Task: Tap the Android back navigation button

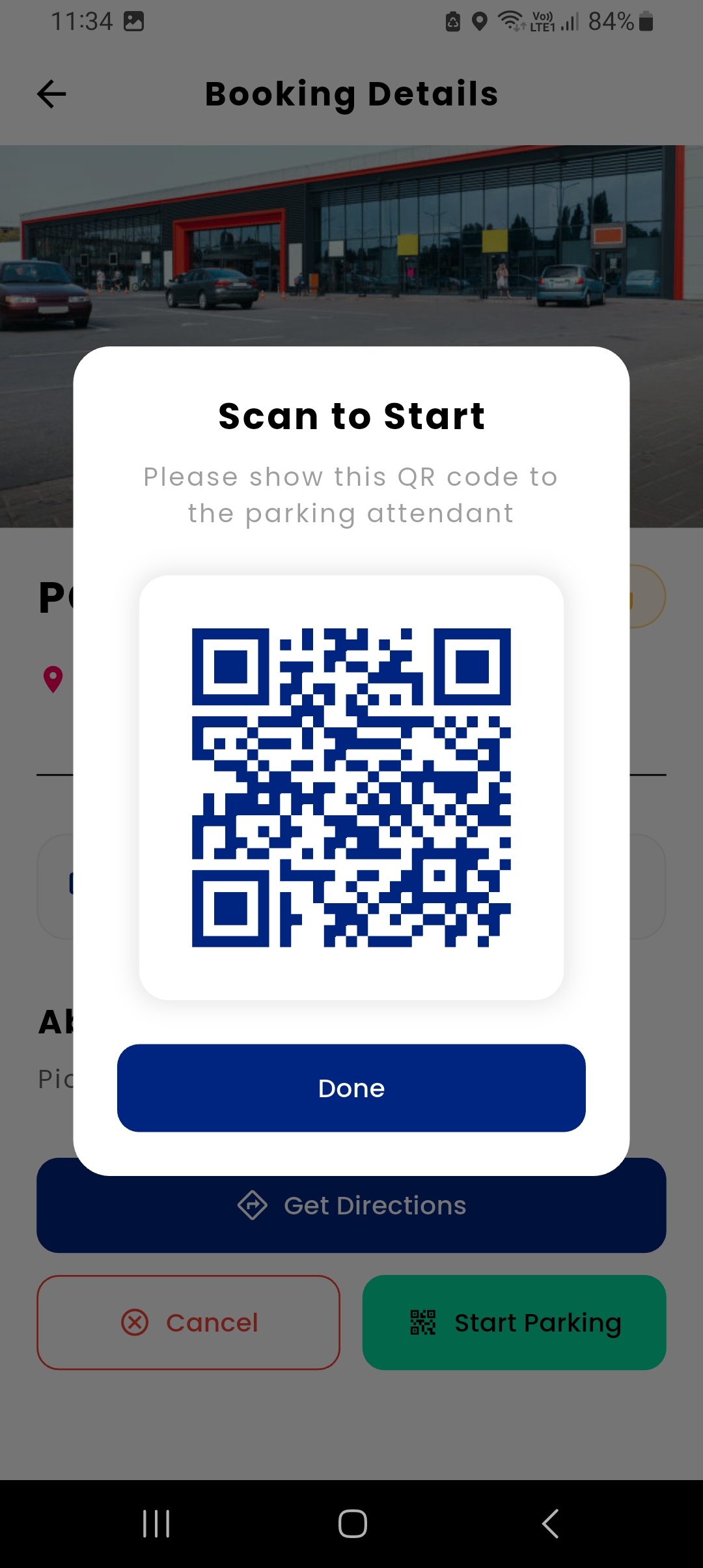Action: pyautogui.click(x=550, y=1522)
